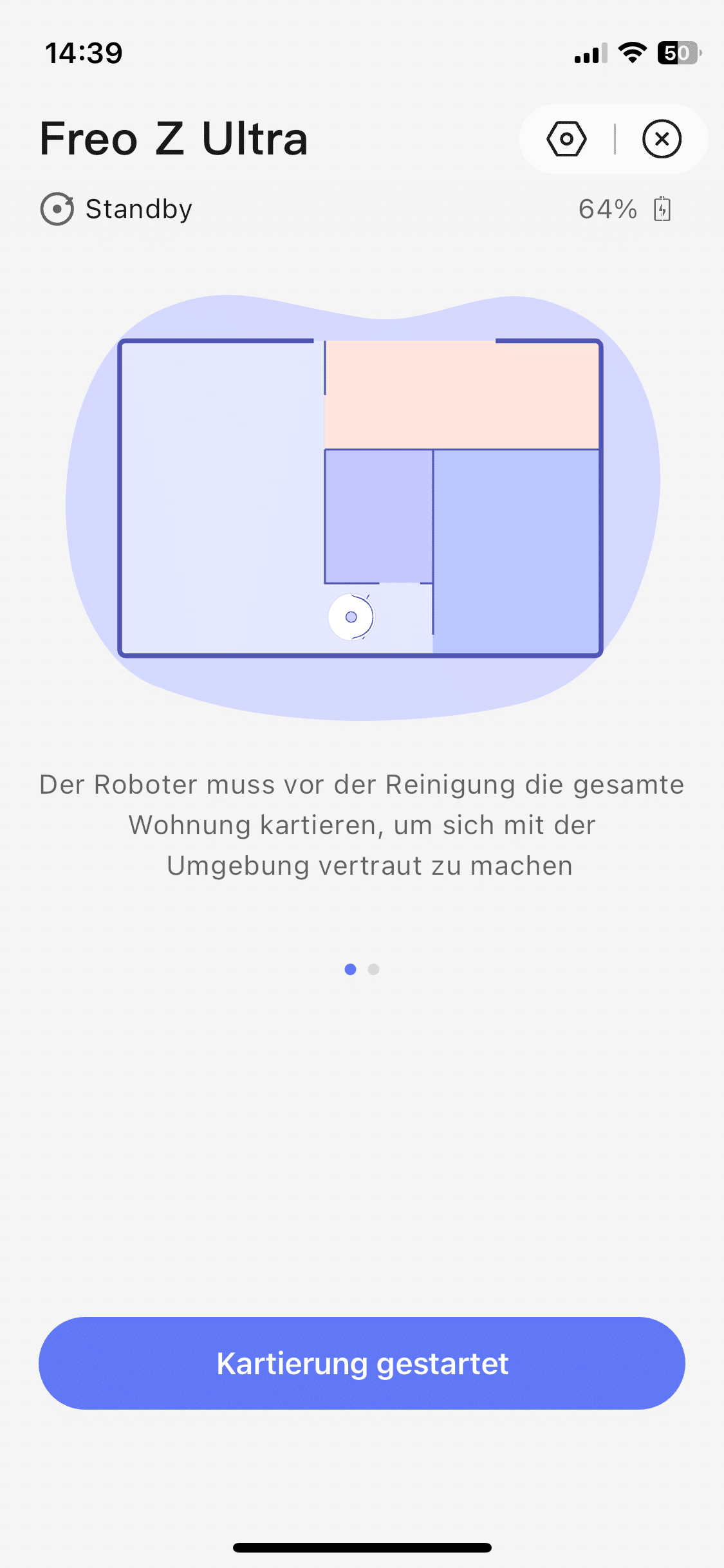Go to the second page indicator dot
This screenshot has height=1568, width=724.
click(373, 969)
